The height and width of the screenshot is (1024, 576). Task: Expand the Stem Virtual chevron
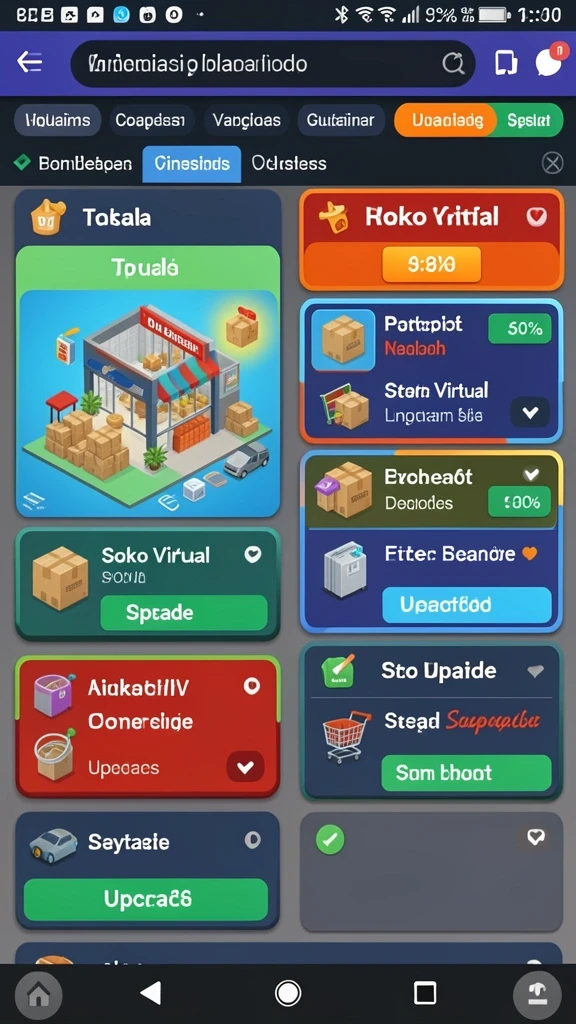tap(530, 413)
